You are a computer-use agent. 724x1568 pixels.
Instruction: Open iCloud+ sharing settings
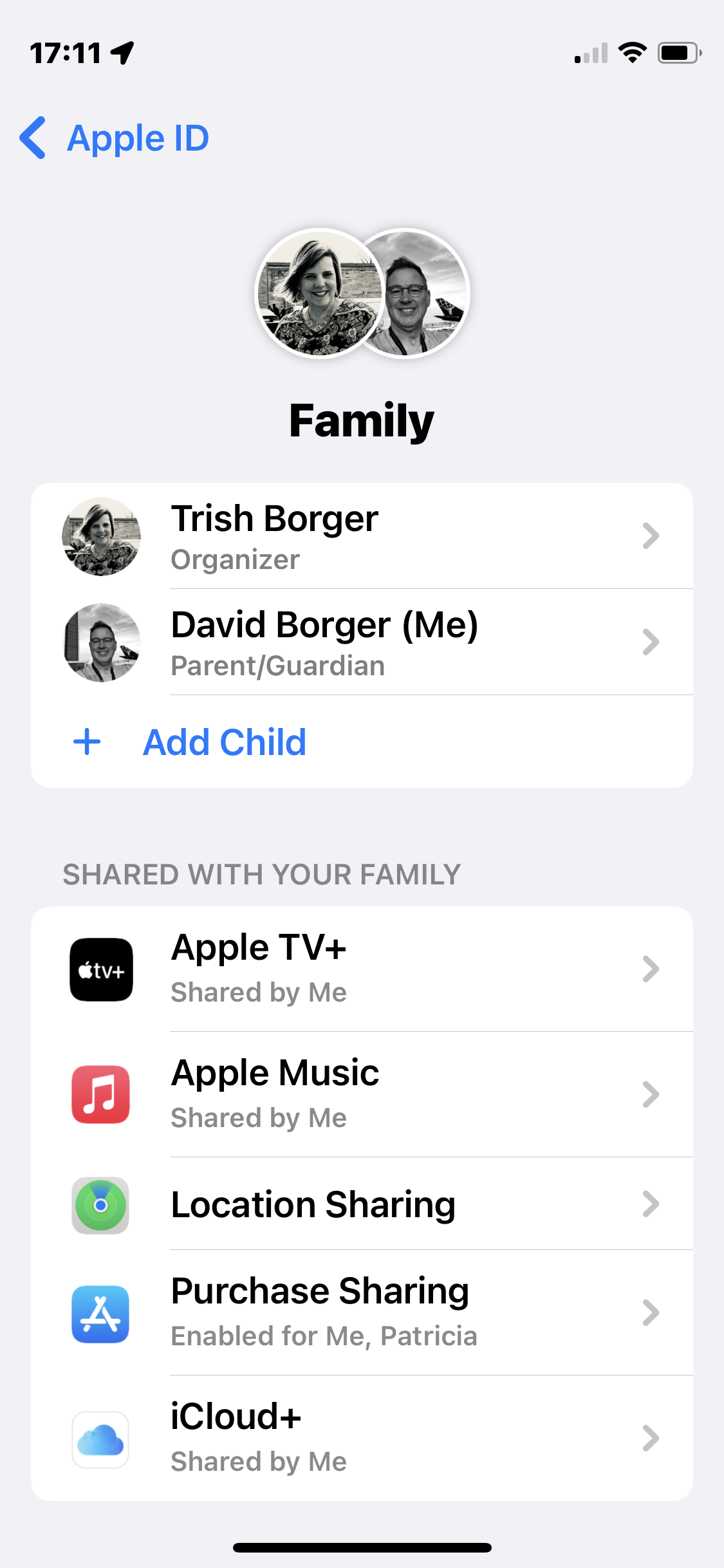pyautogui.click(x=362, y=1438)
